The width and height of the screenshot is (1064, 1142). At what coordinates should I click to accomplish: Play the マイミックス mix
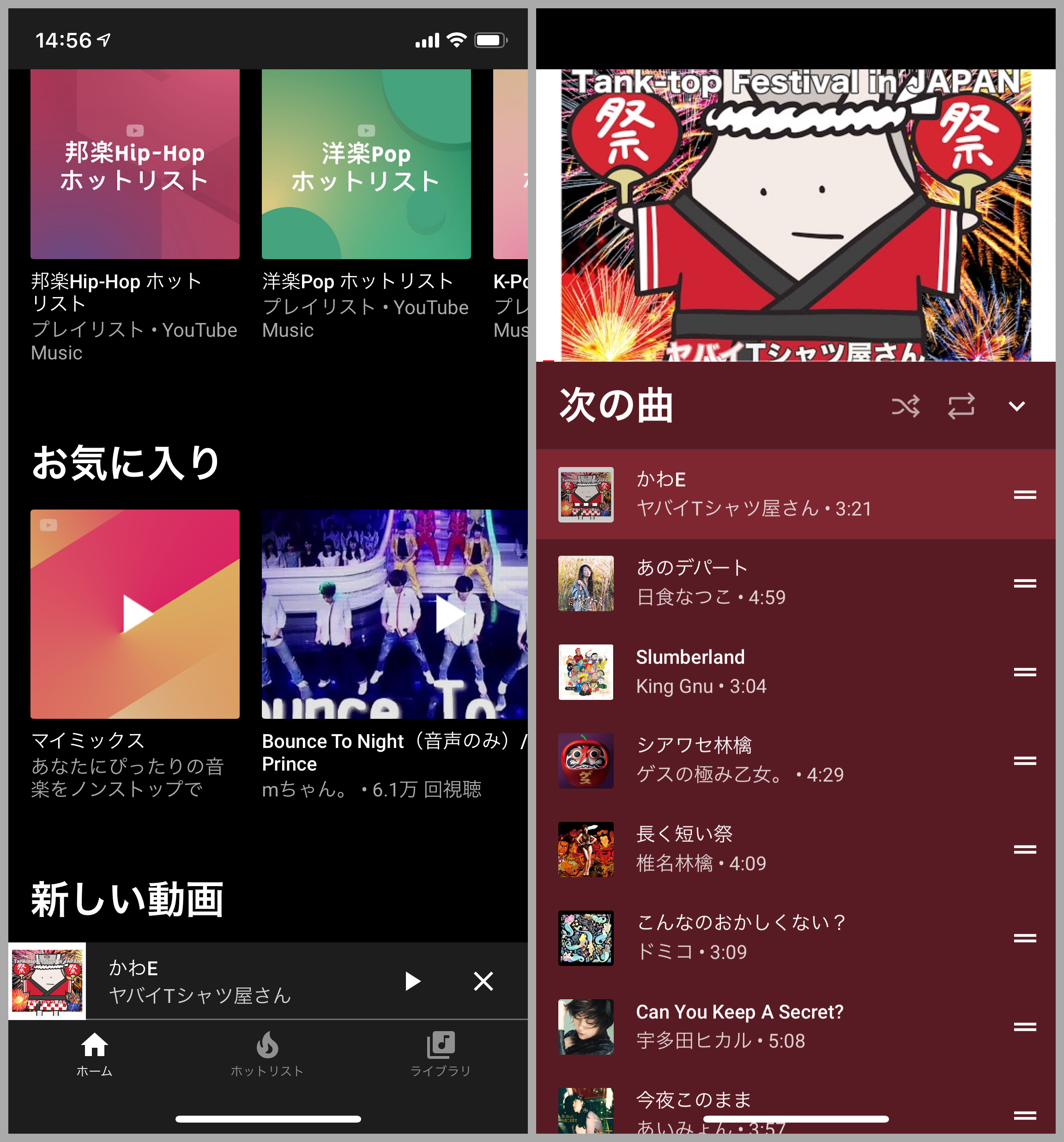coord(134,614)
